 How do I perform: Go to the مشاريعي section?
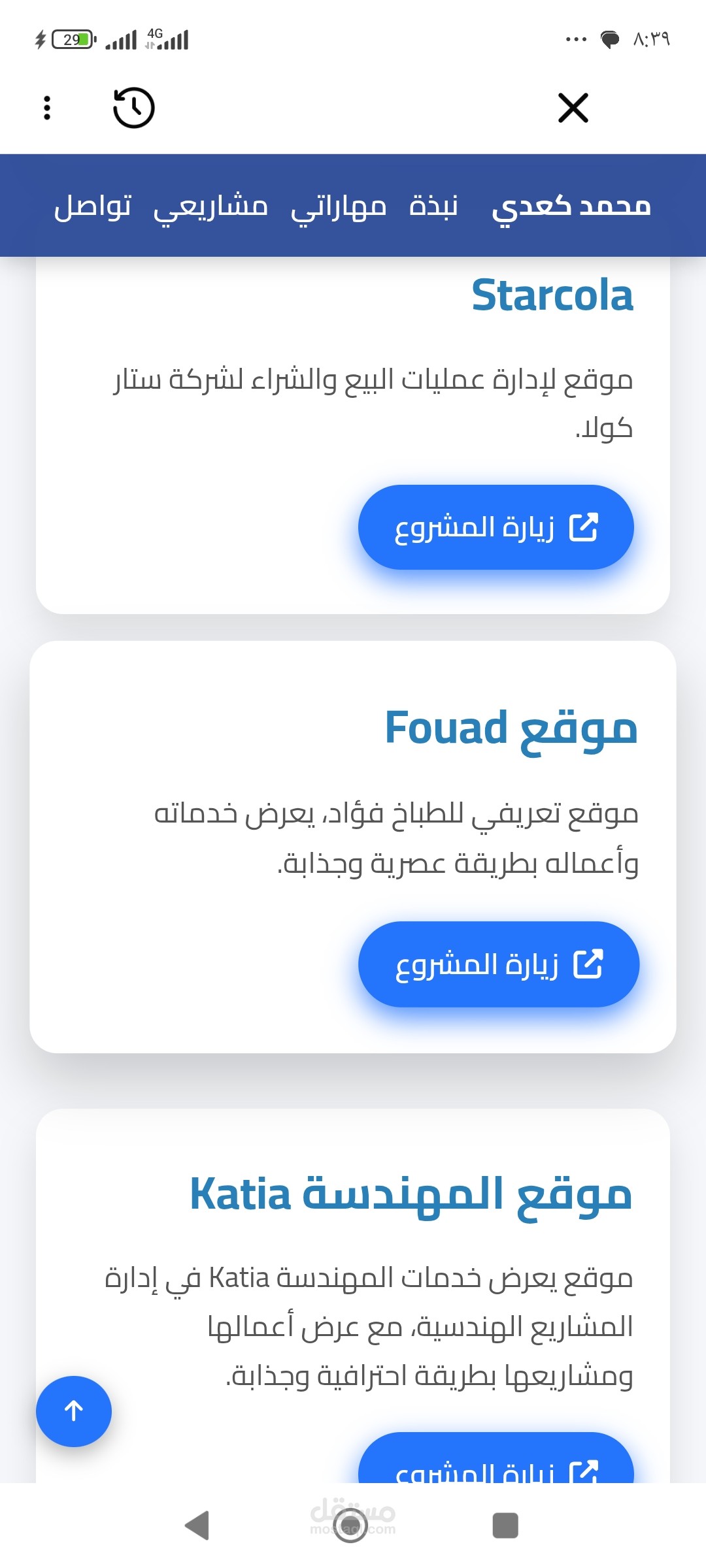coord(210,206)
